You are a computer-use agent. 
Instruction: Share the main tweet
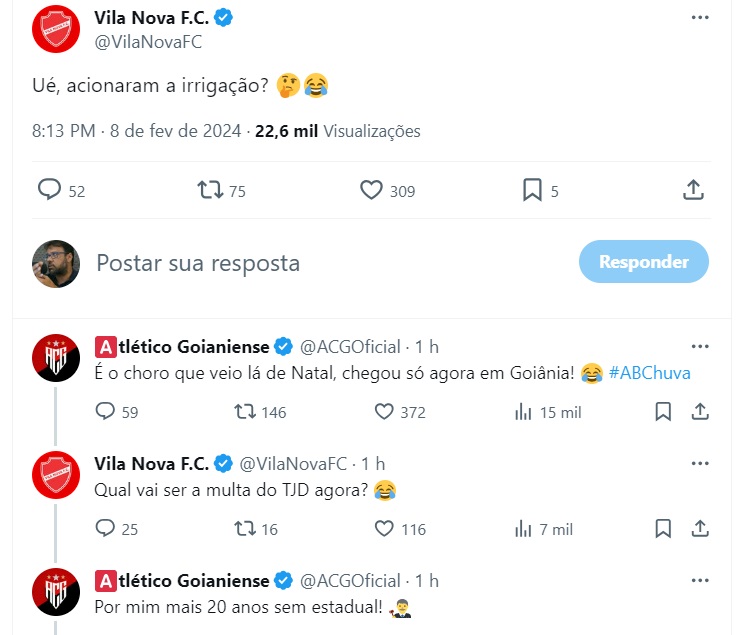693,190
